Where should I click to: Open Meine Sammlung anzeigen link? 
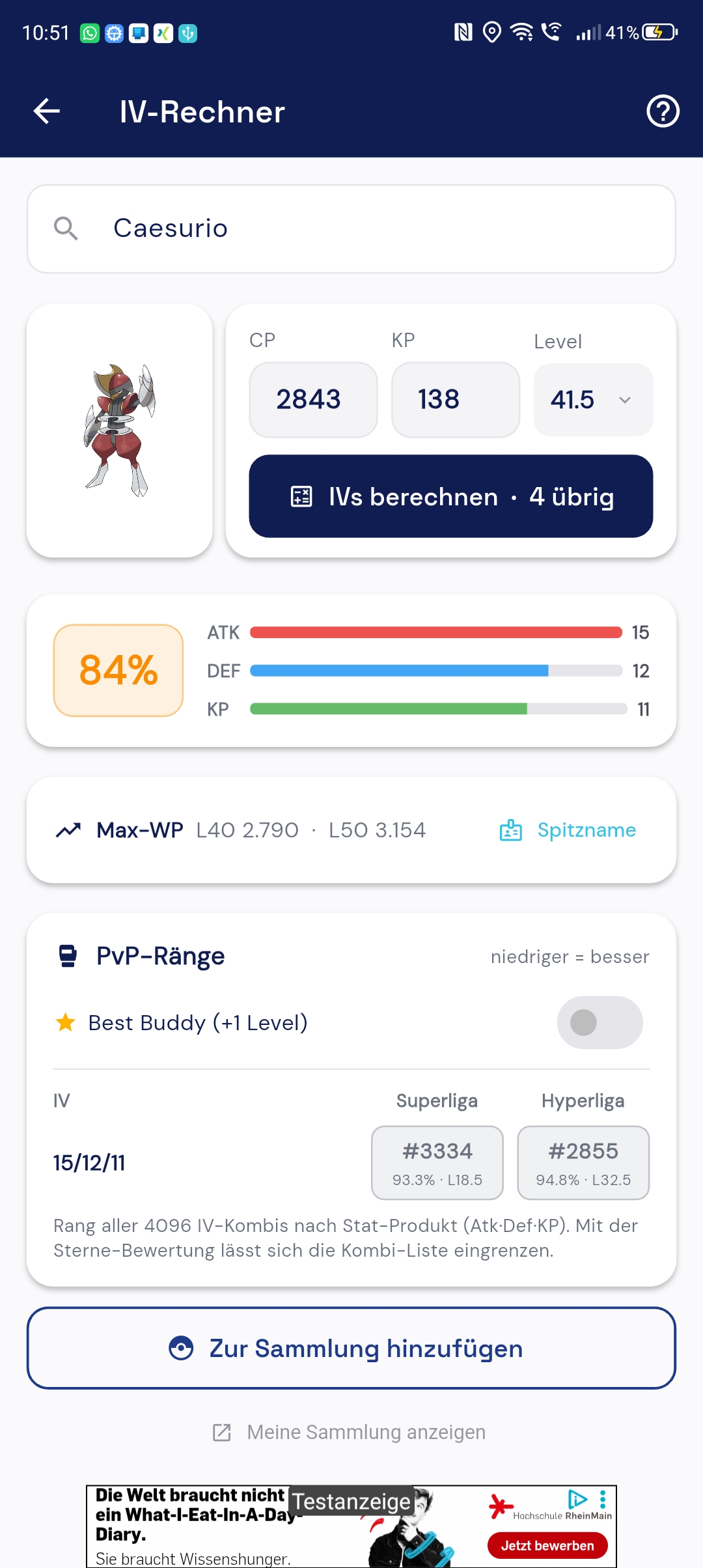350,1433
